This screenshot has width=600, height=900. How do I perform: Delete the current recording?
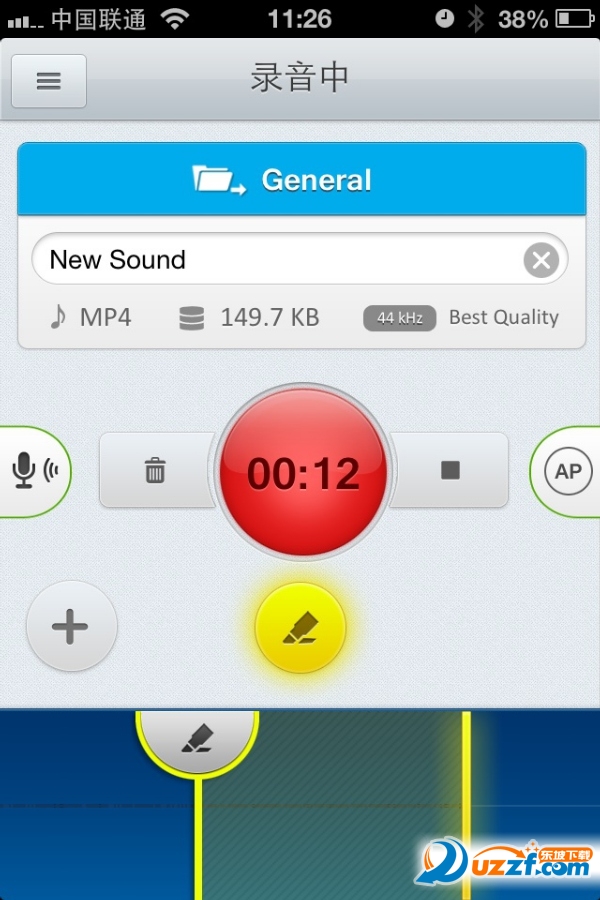click(155, 470)
